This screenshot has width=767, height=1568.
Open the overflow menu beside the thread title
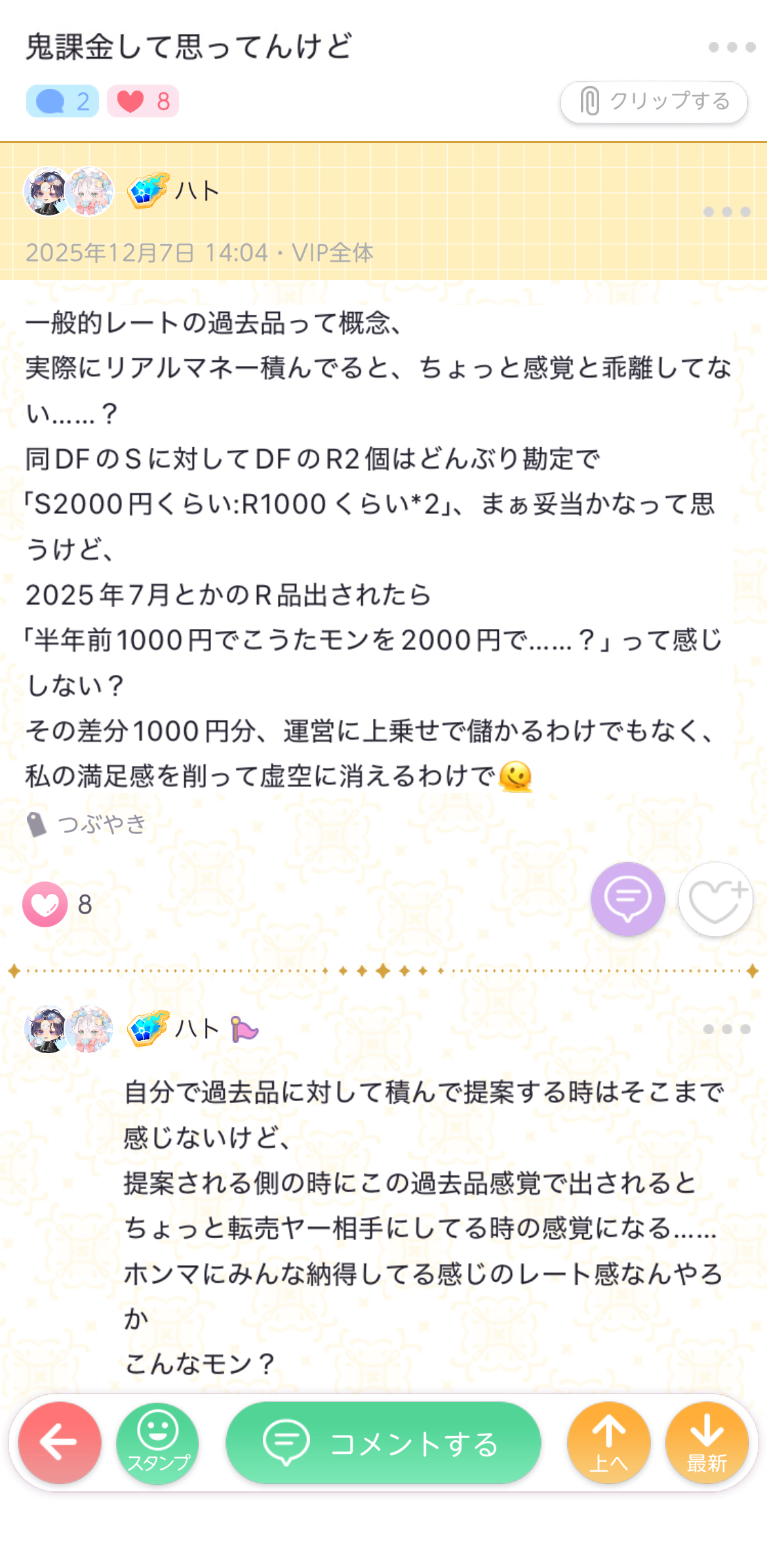[732, 47]
